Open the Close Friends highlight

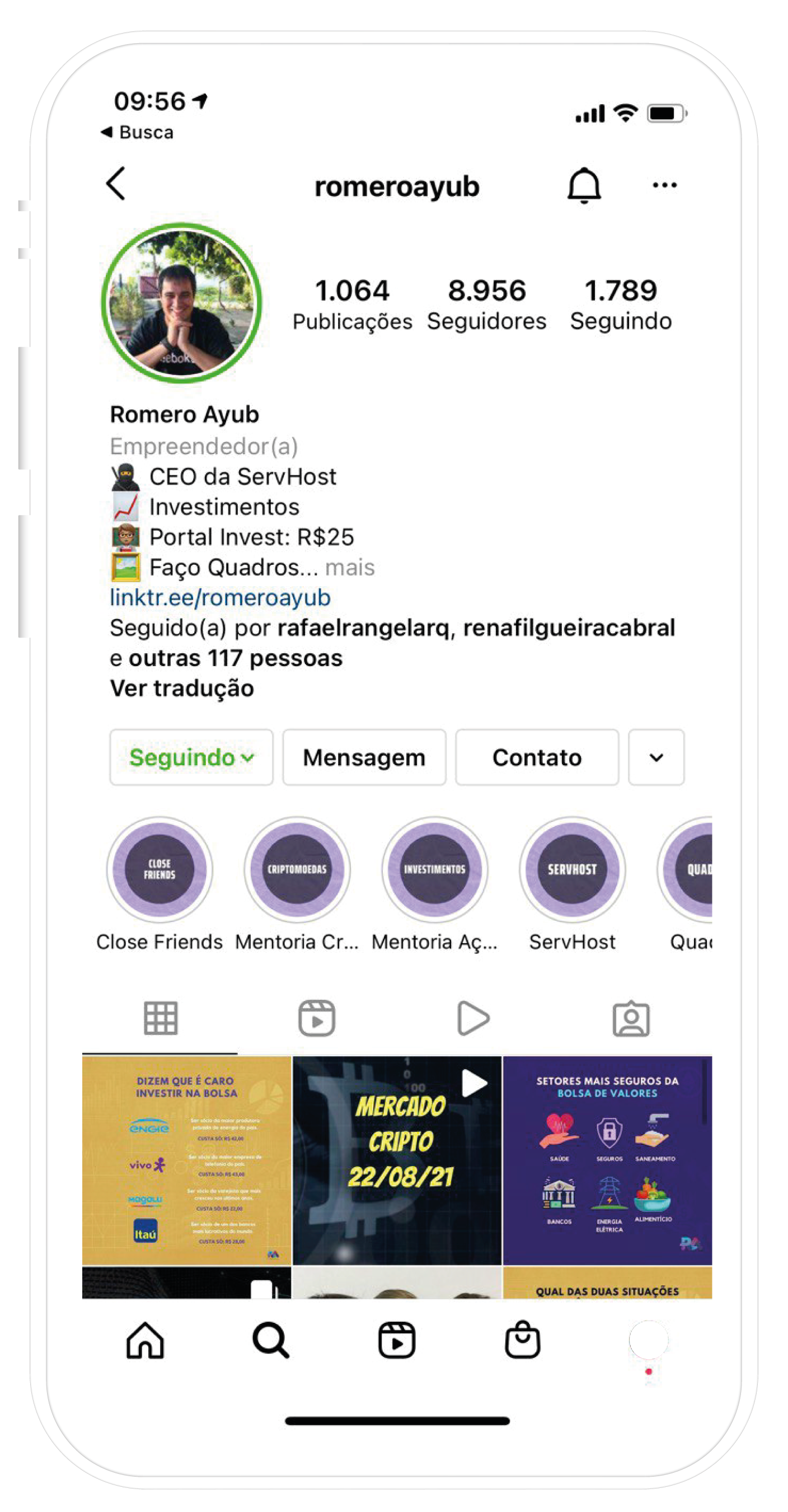[160, 869]
